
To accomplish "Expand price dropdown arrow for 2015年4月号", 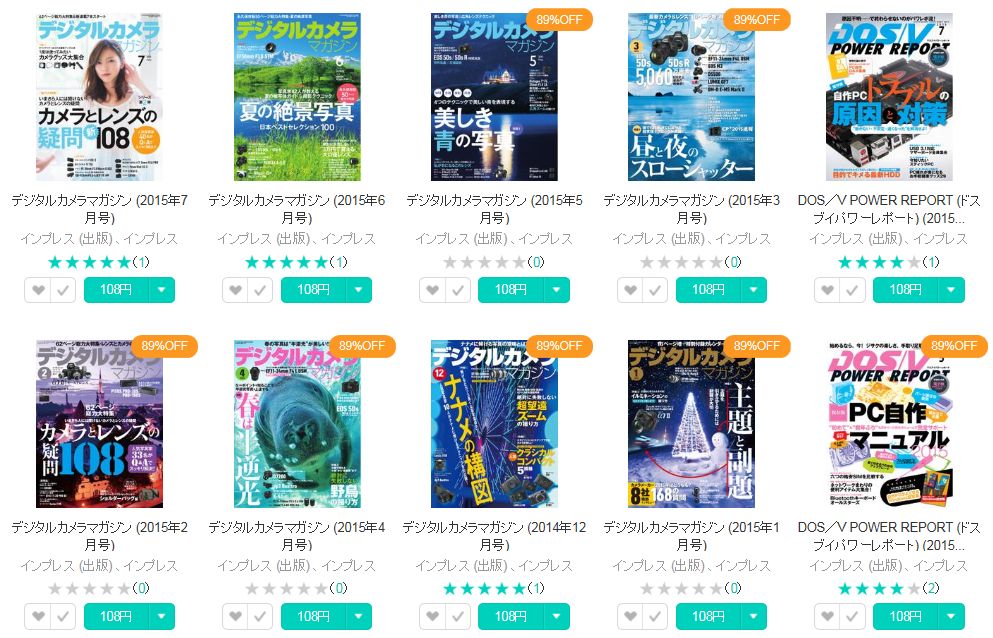I will (x=359, y=617).
